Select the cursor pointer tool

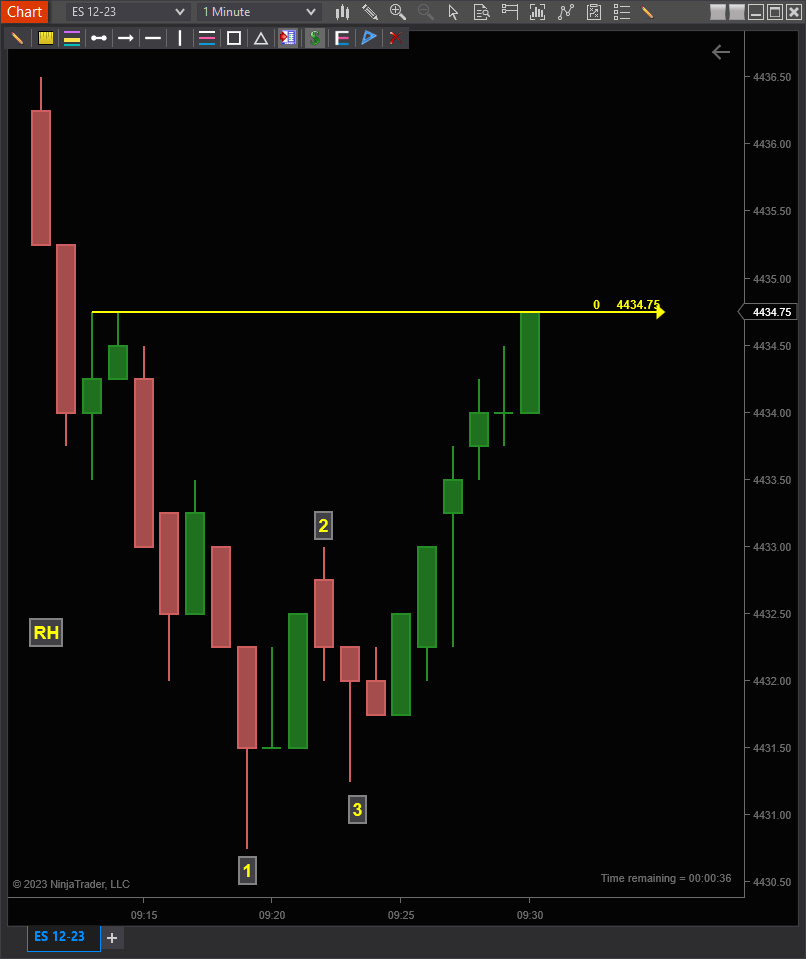(x=453, y=12)
